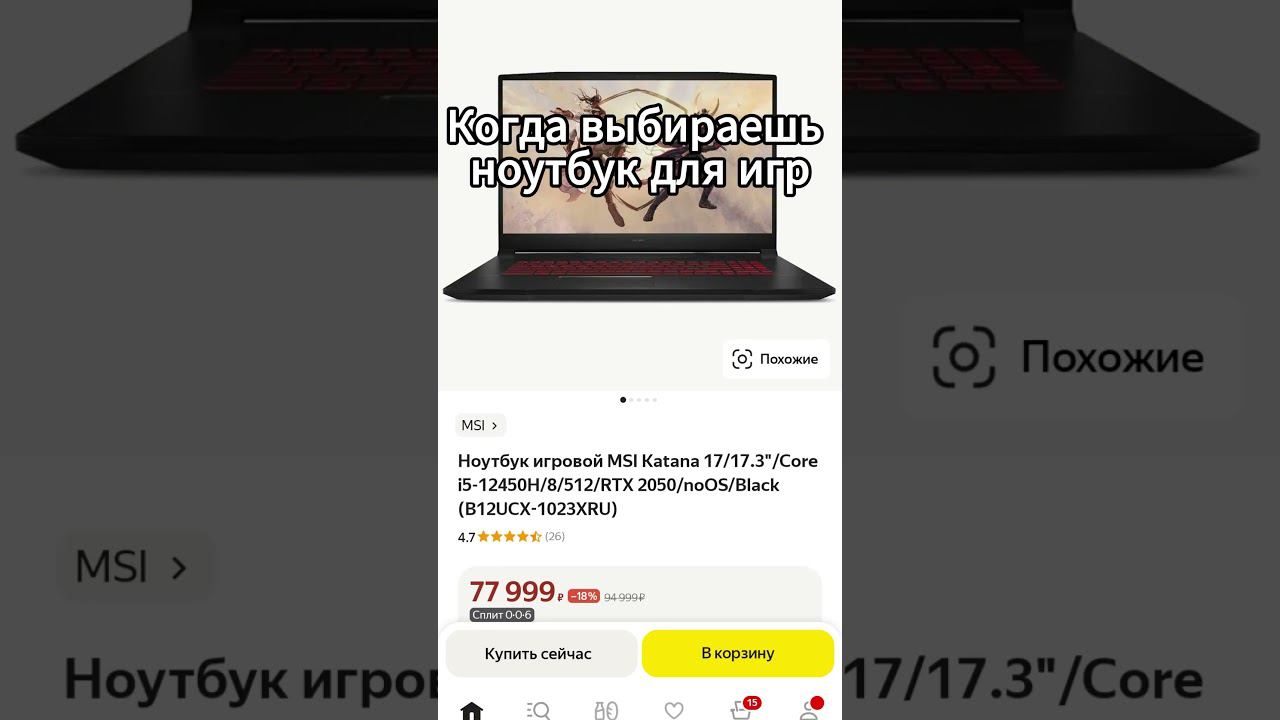
Task: Tap the Похожие similar items button
Action: pyautogui.click(x=776, y=359)
